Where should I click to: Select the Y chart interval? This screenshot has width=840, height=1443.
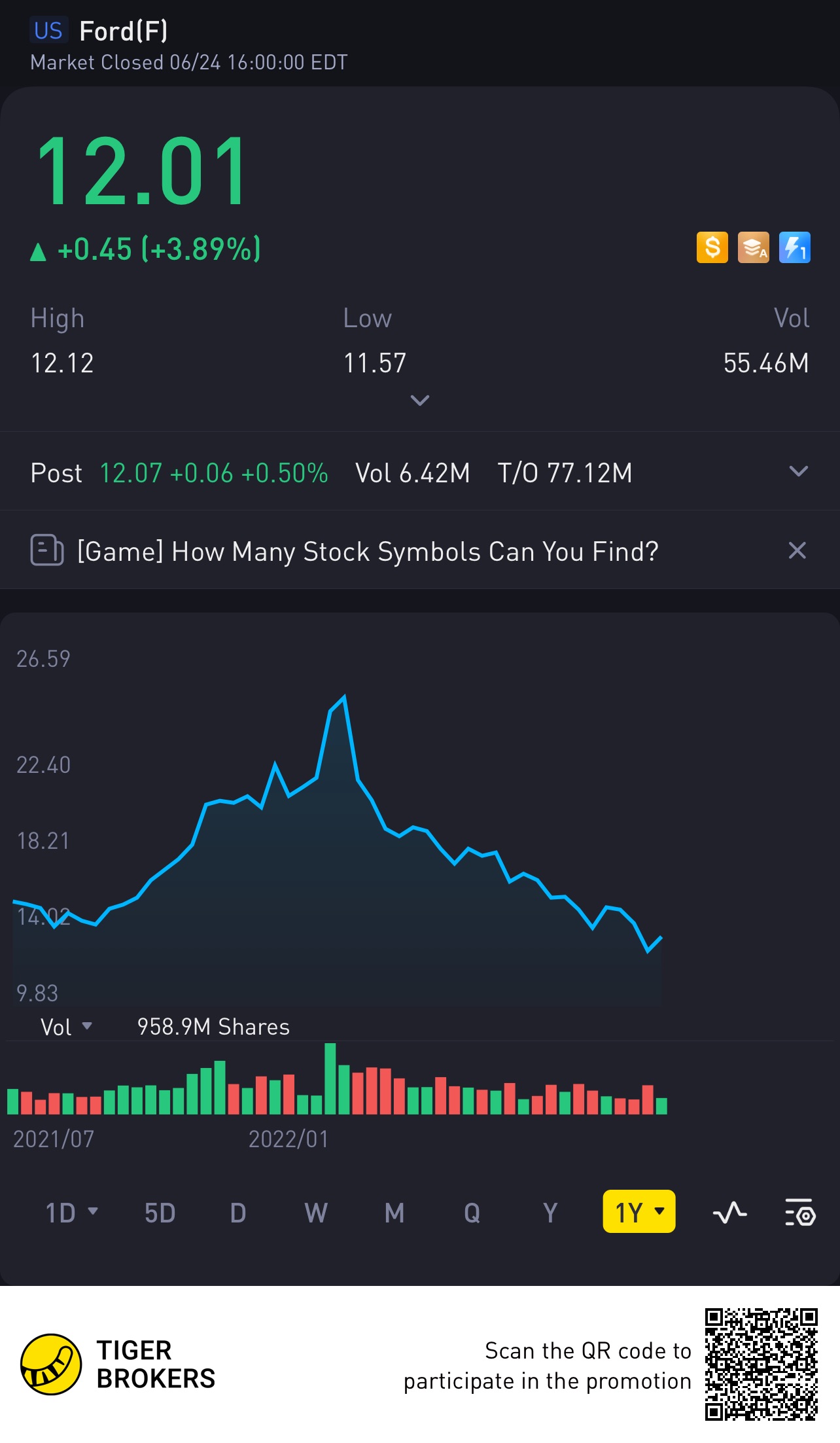[550, 1213]
